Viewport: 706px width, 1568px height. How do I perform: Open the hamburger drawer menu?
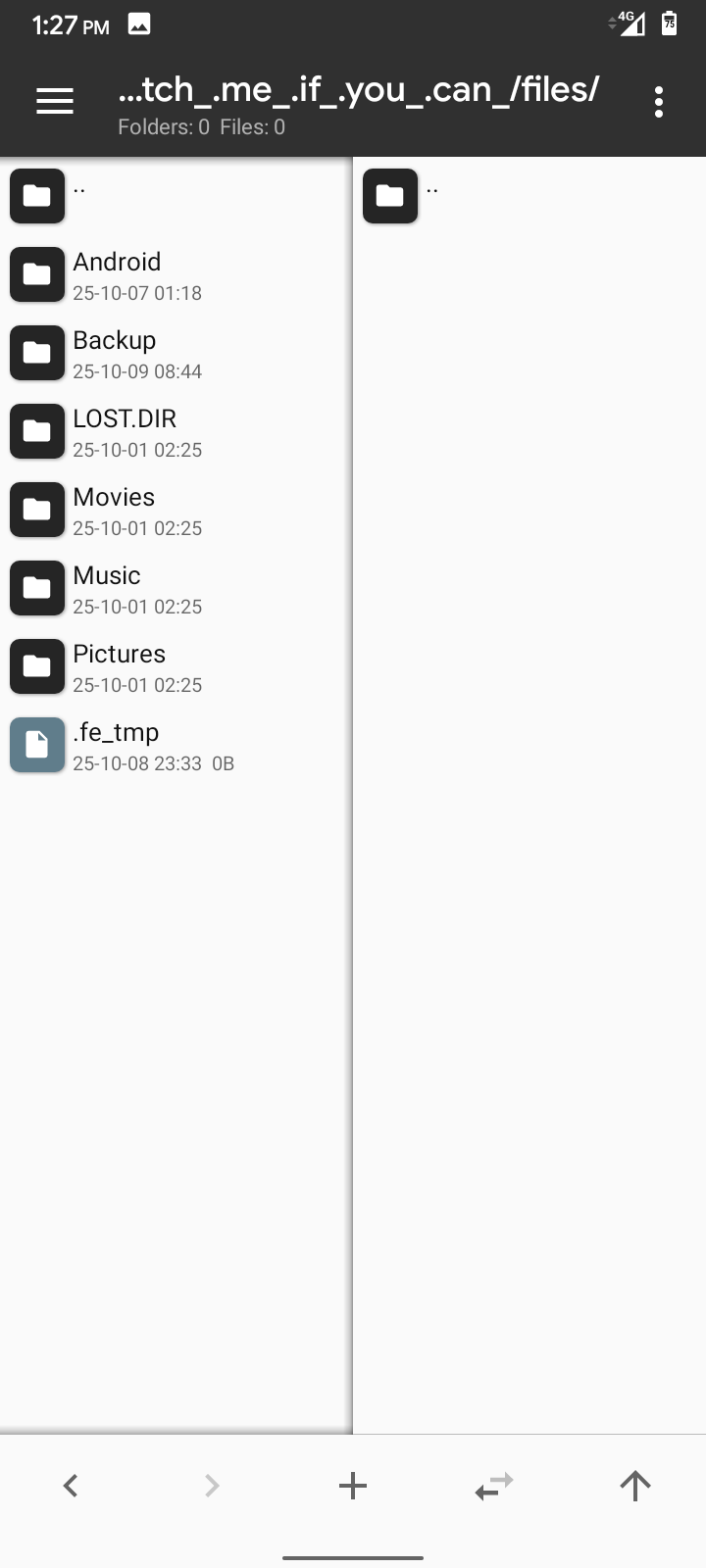pyautogui.click(x=55, y=101)
